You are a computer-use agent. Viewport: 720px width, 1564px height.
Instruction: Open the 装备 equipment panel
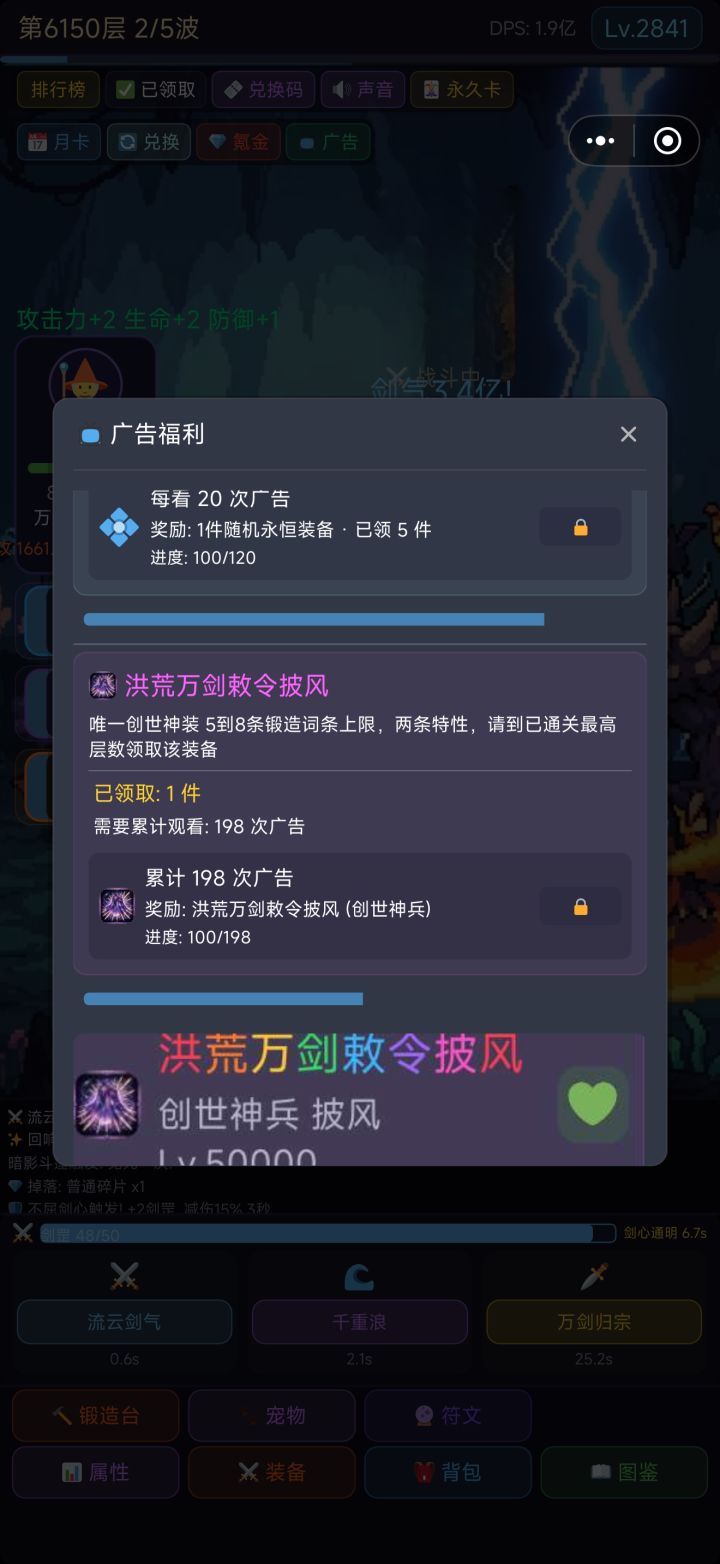271,1473
